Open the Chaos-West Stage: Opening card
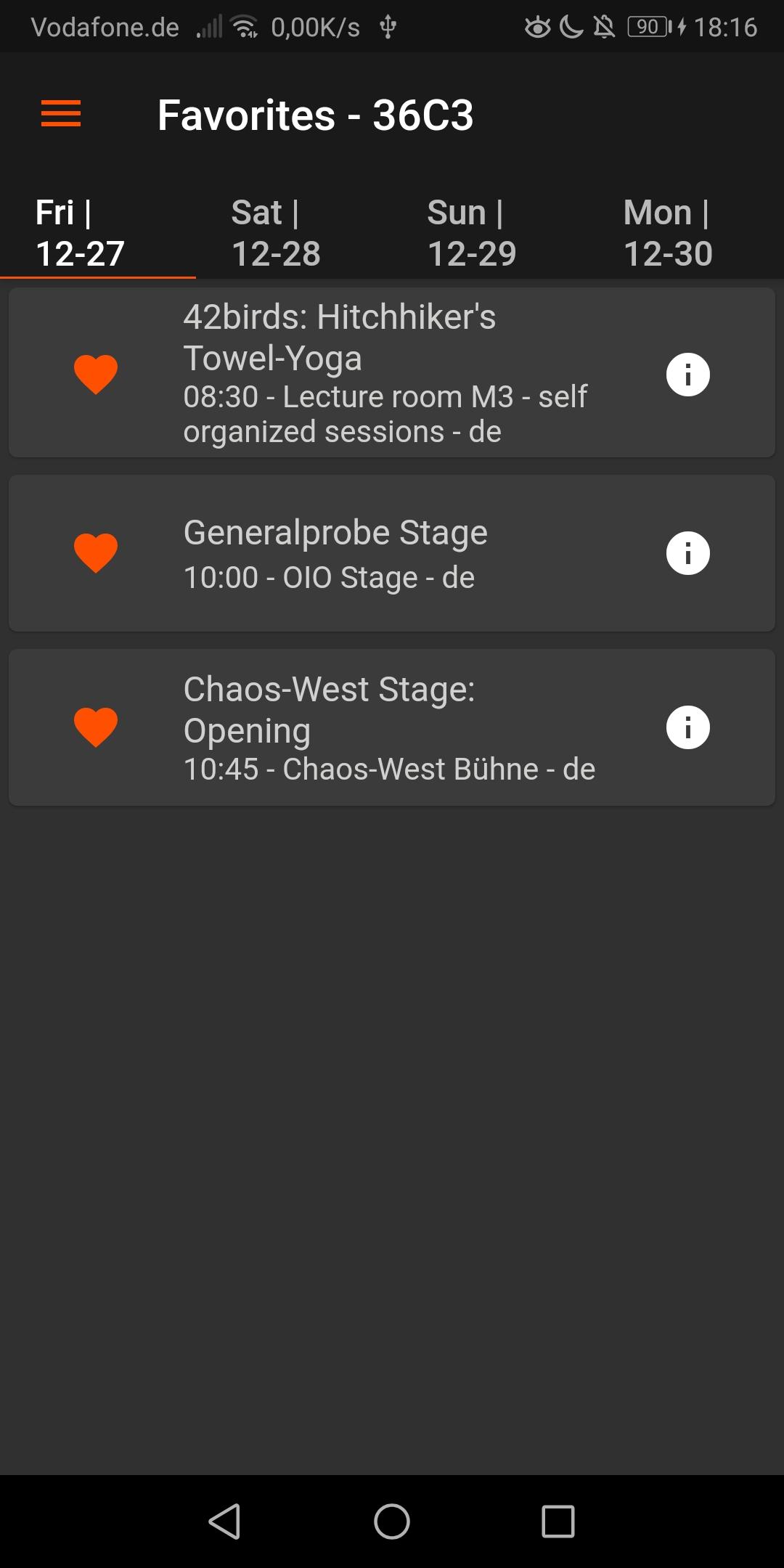Image resolution: width=784 pixels, height=1568 pixels. click(392, 727)
